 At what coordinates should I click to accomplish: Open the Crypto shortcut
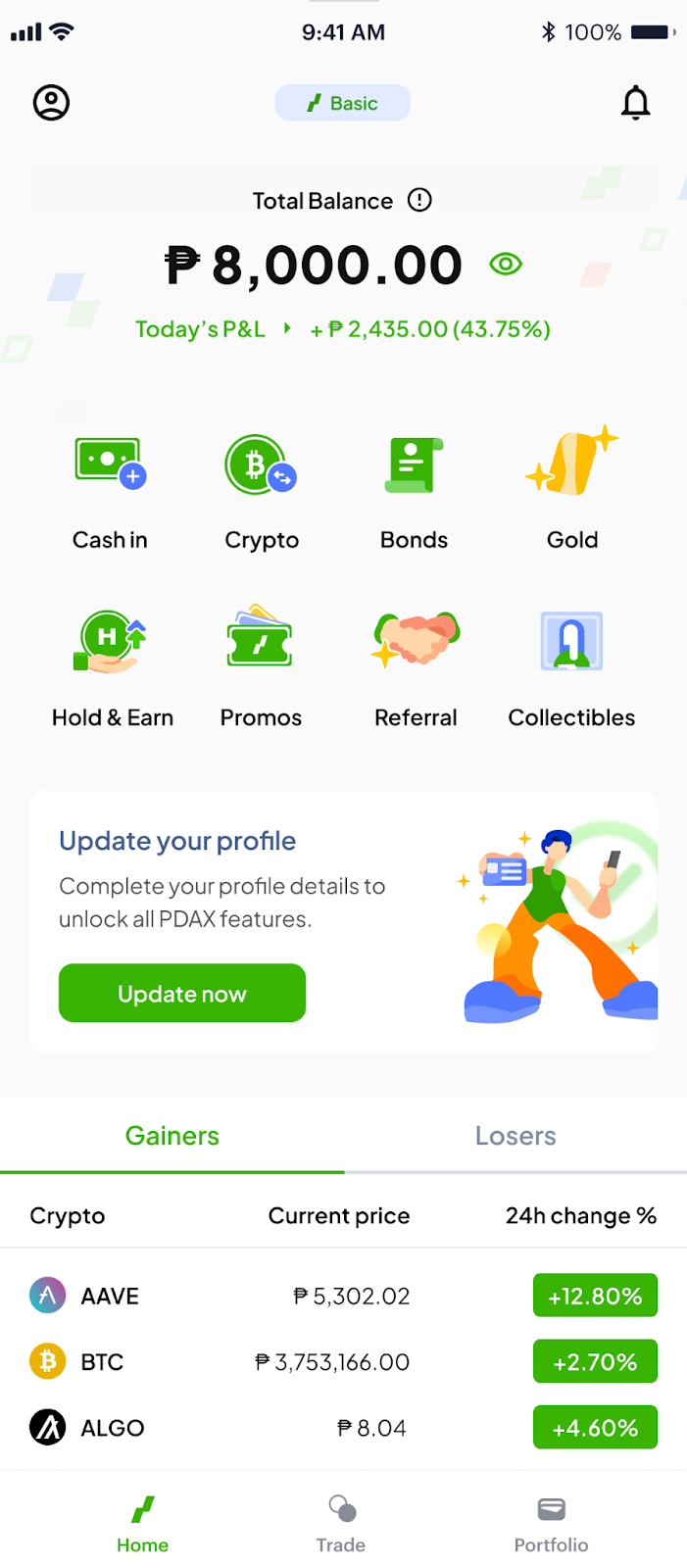pos(261,490)
